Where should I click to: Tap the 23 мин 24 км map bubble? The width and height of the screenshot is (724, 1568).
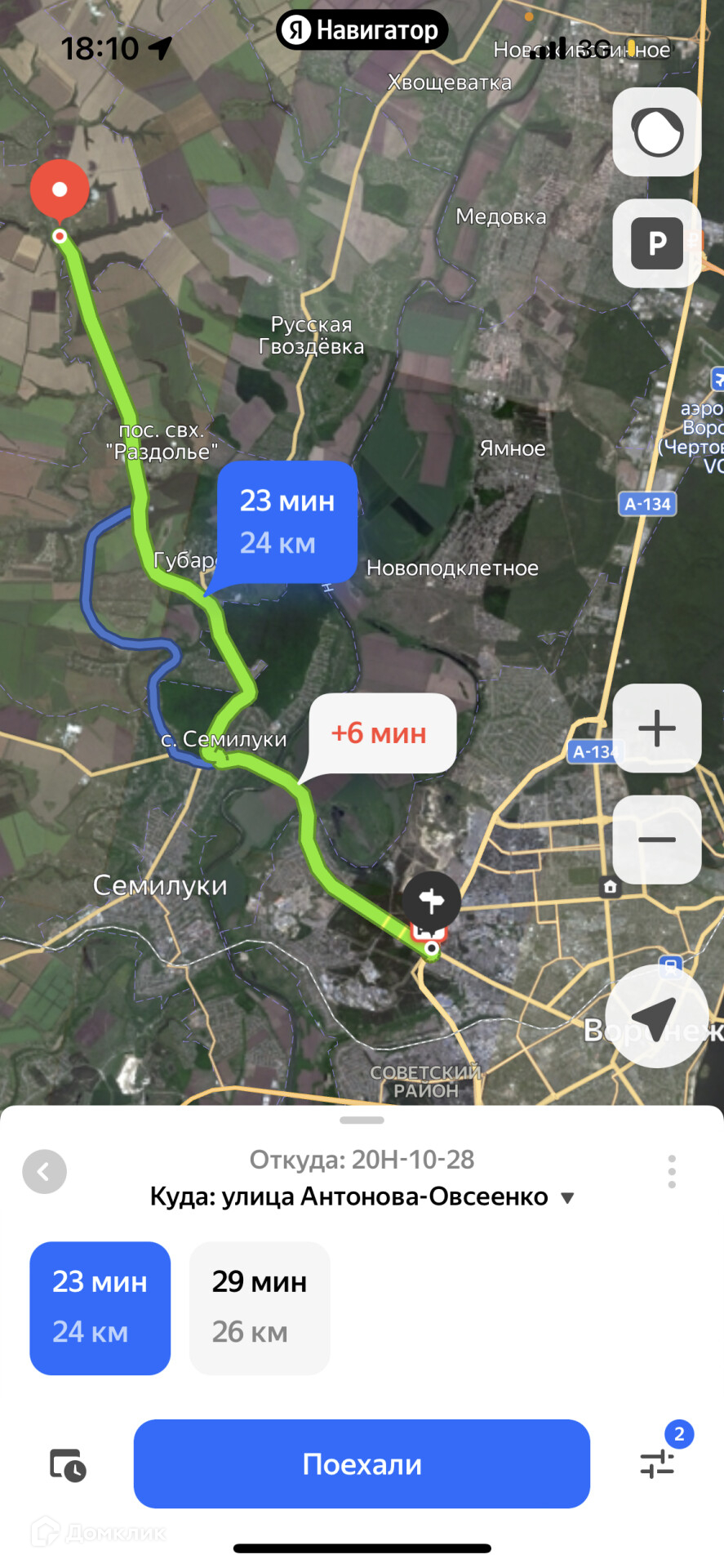click(286, 521)
